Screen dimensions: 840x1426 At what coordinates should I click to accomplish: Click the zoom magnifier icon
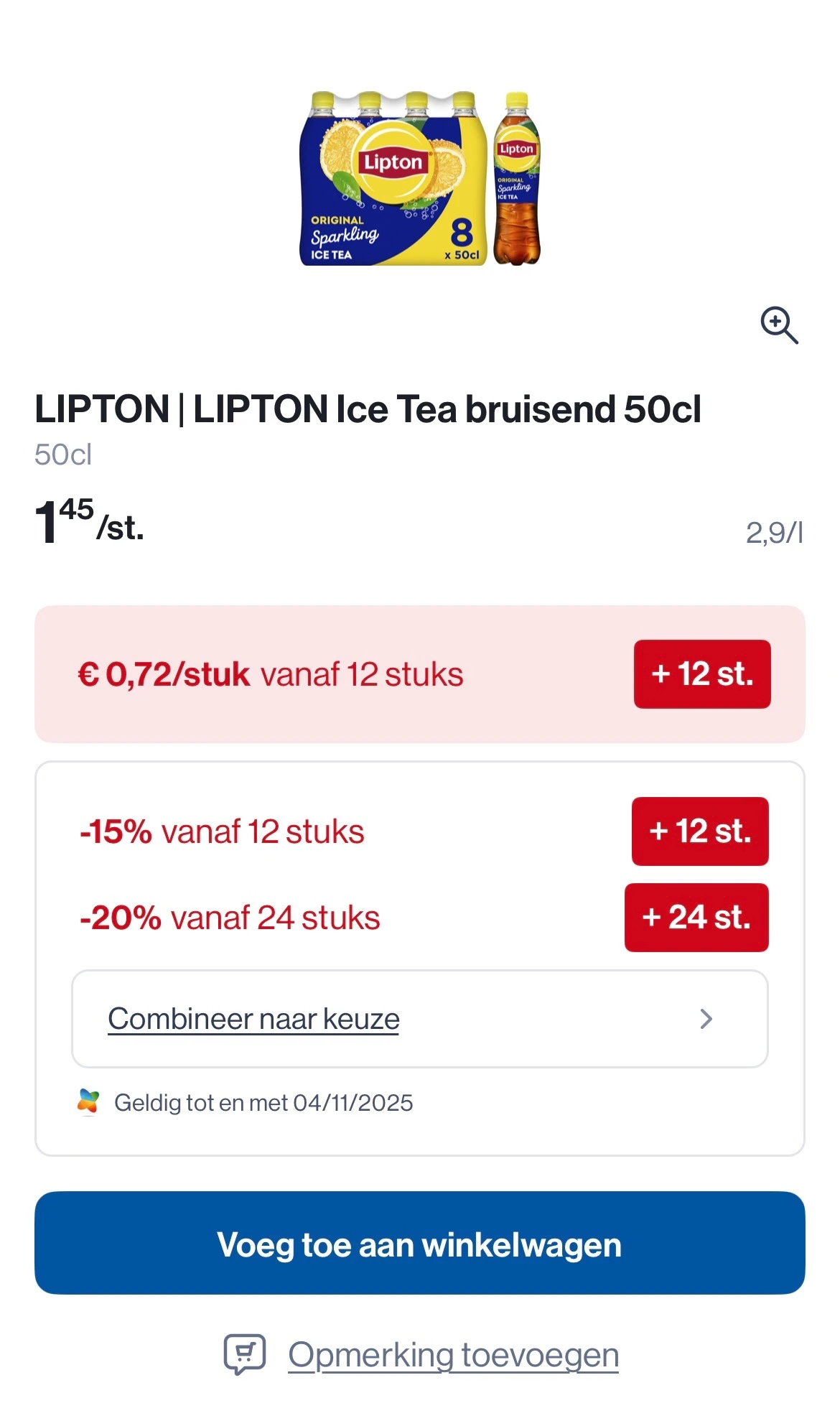tap(780, 326)
